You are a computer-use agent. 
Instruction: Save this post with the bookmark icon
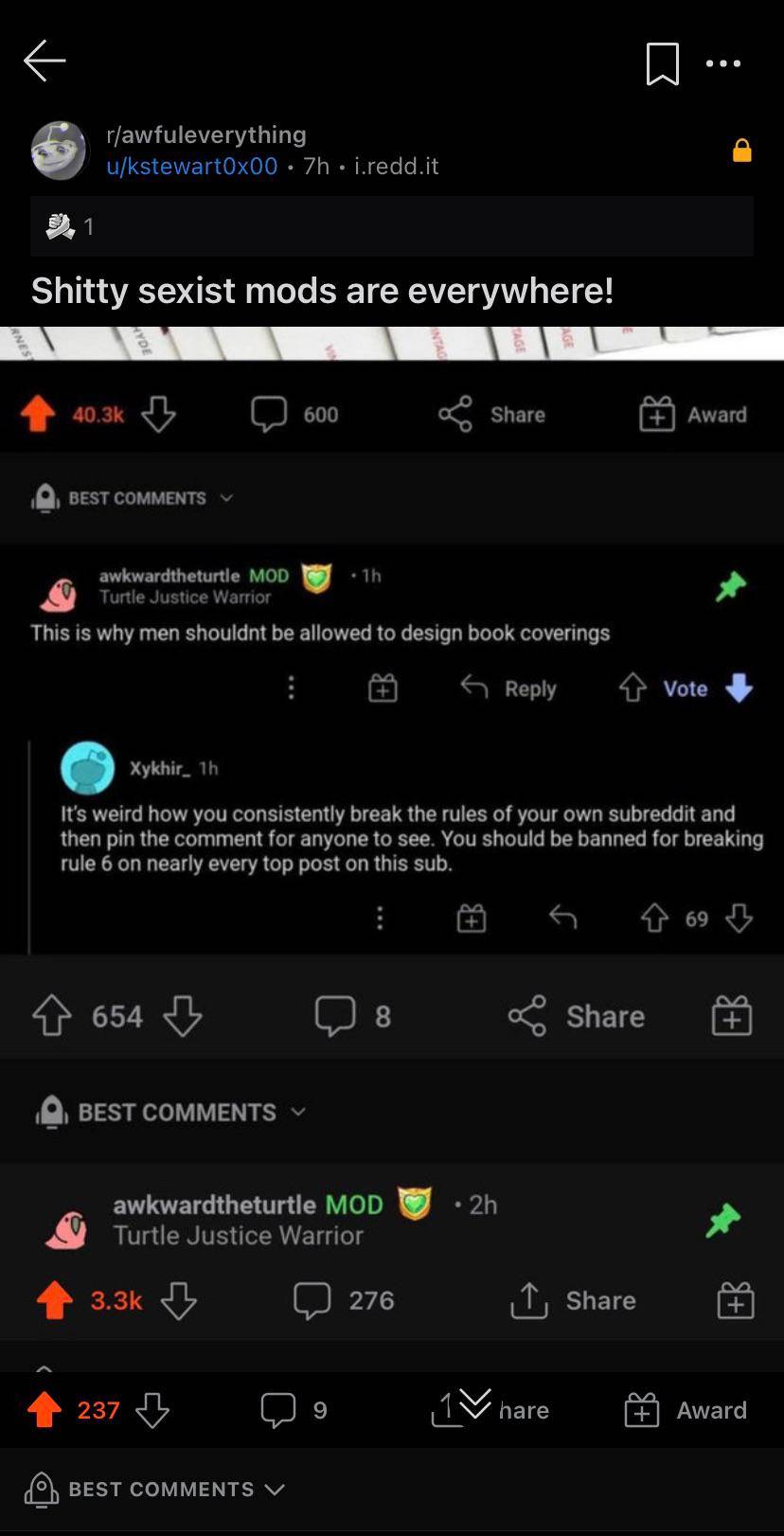pos(662,63)
